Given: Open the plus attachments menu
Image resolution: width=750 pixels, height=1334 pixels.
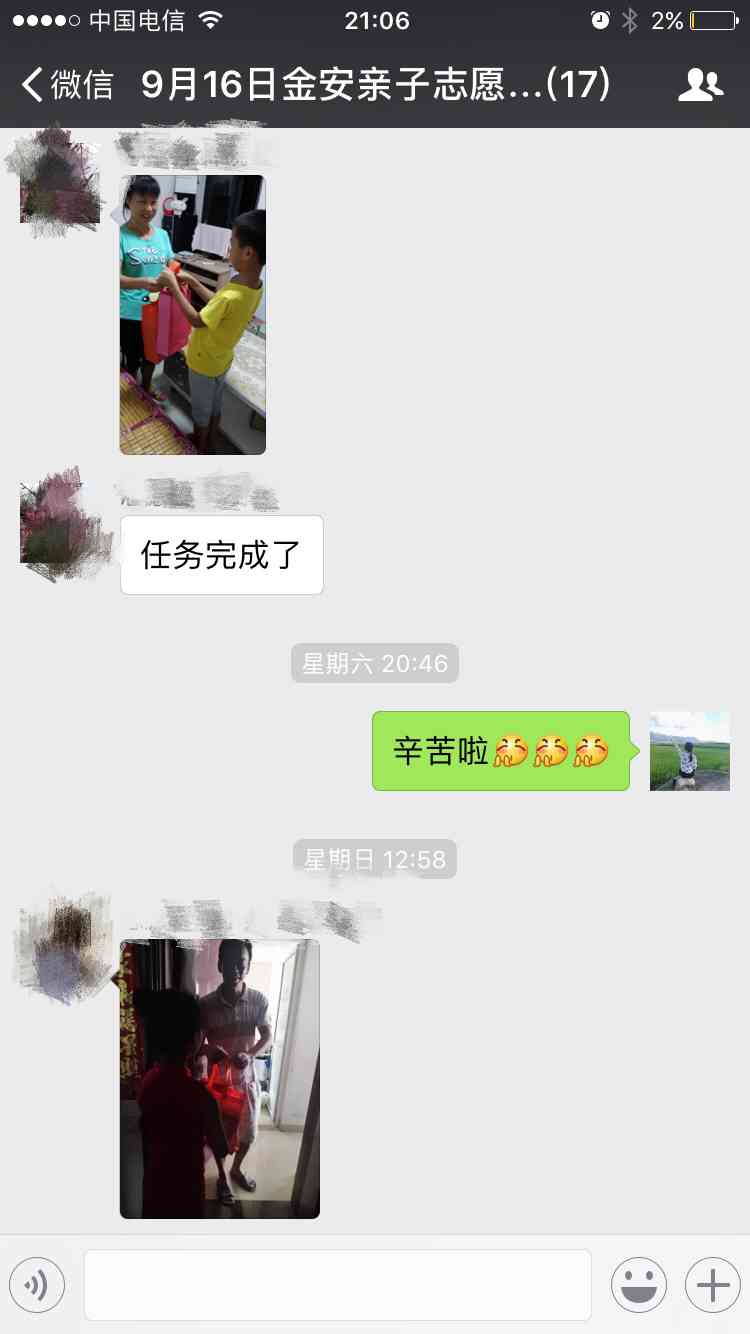Looking at the screenshot, I should click(x=712, y=1285).
